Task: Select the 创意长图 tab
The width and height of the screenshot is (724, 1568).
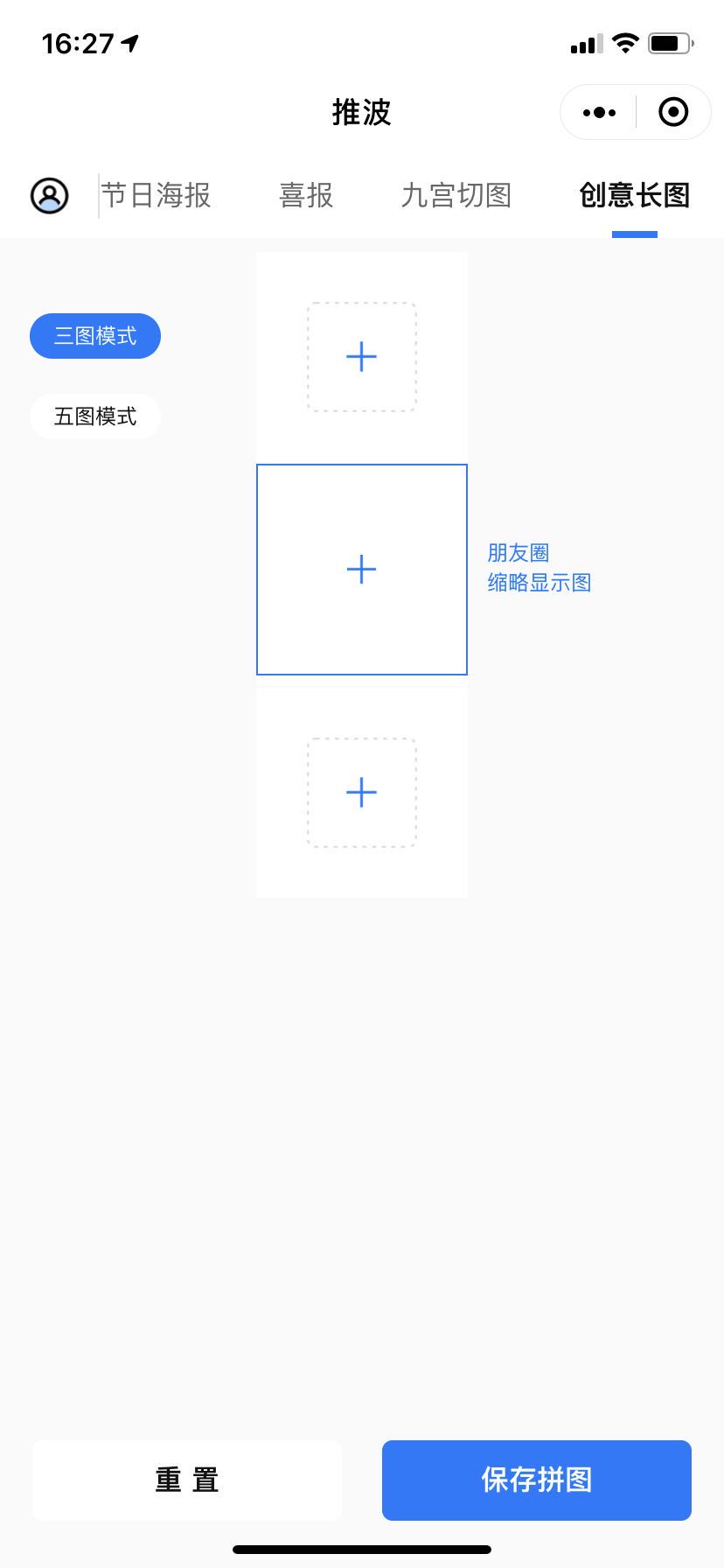Action: (634, 195)
